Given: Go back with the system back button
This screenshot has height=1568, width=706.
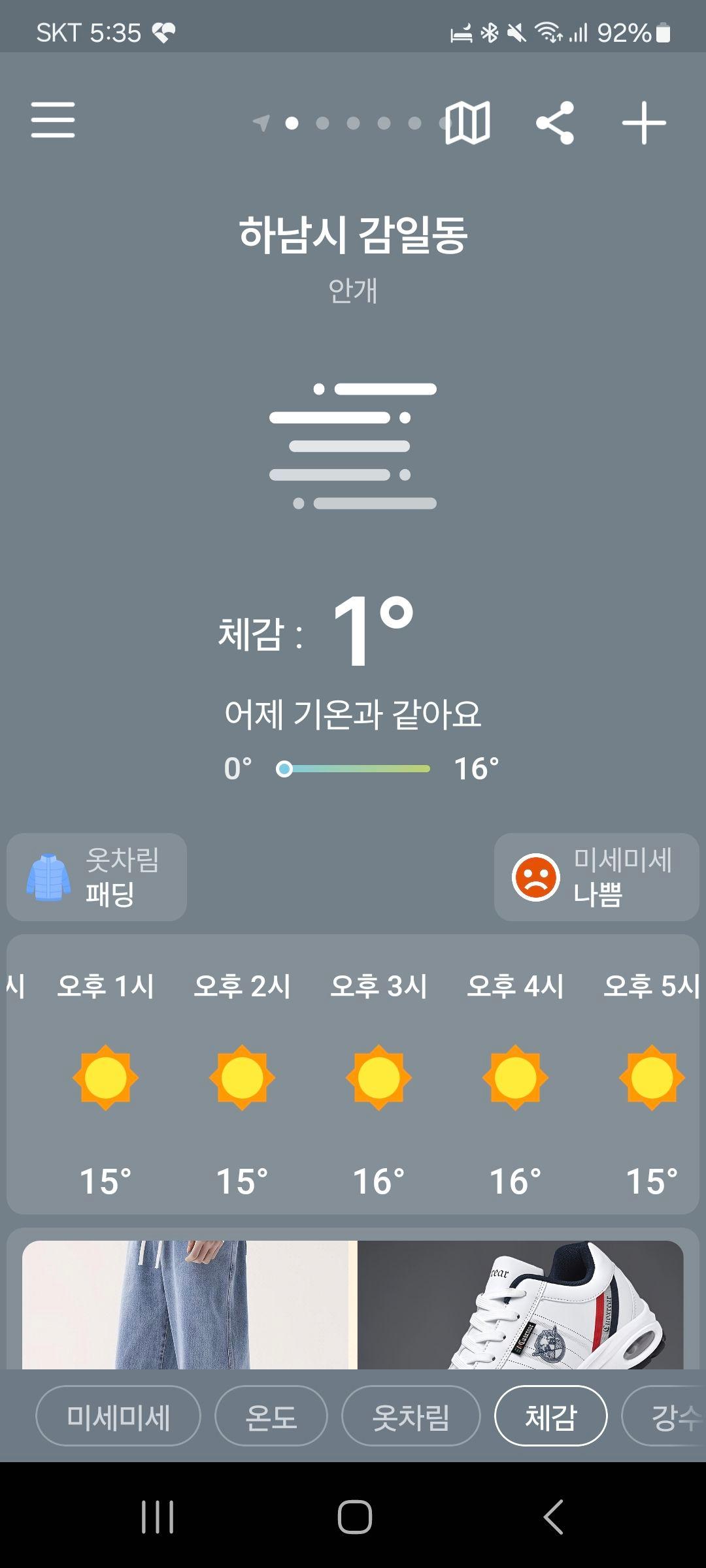Looking at the screenshot, I should click(x=553, y=1516).
